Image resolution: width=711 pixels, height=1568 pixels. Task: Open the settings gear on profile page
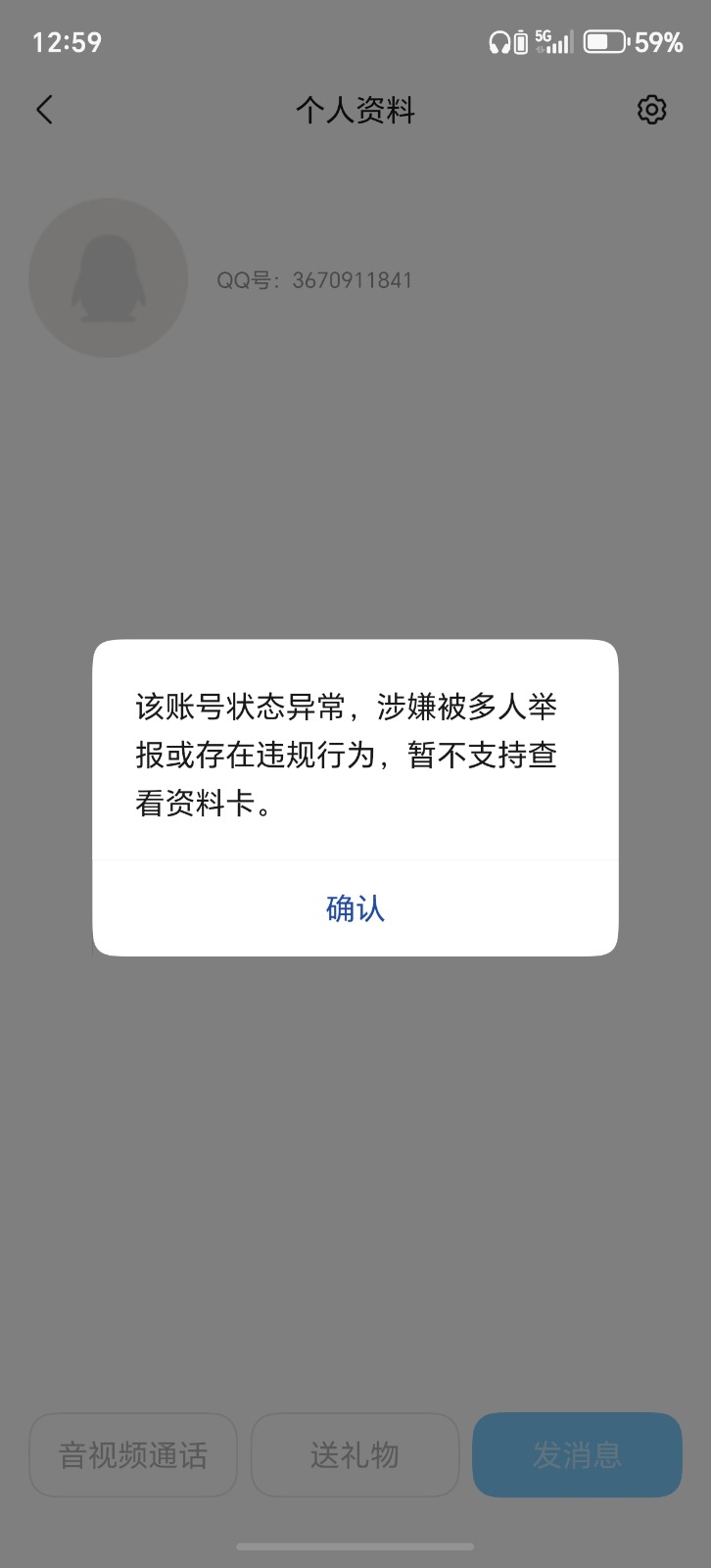pyautogui.click(x=650, y=110)
